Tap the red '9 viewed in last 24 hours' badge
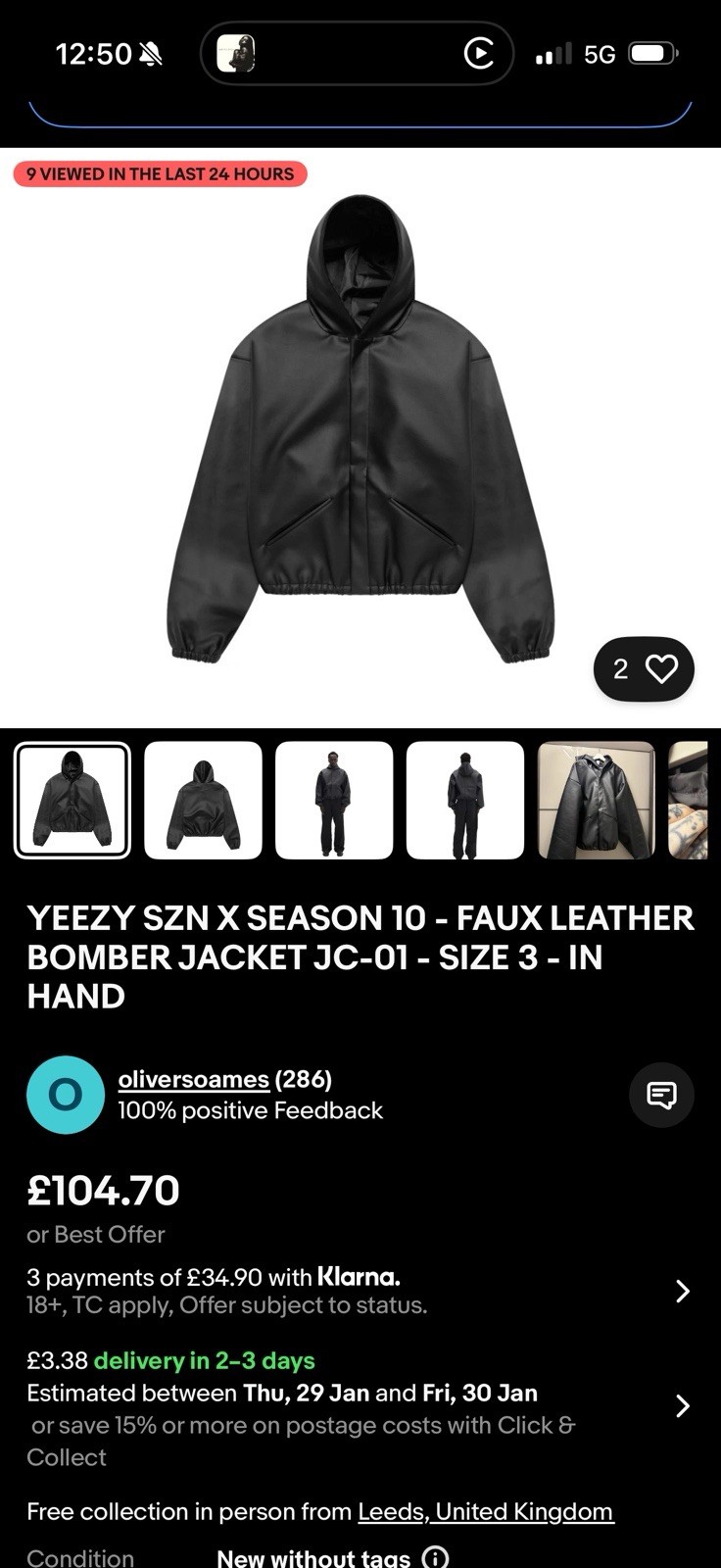This screenshot has width=721, height=1568. coord(160,173)
